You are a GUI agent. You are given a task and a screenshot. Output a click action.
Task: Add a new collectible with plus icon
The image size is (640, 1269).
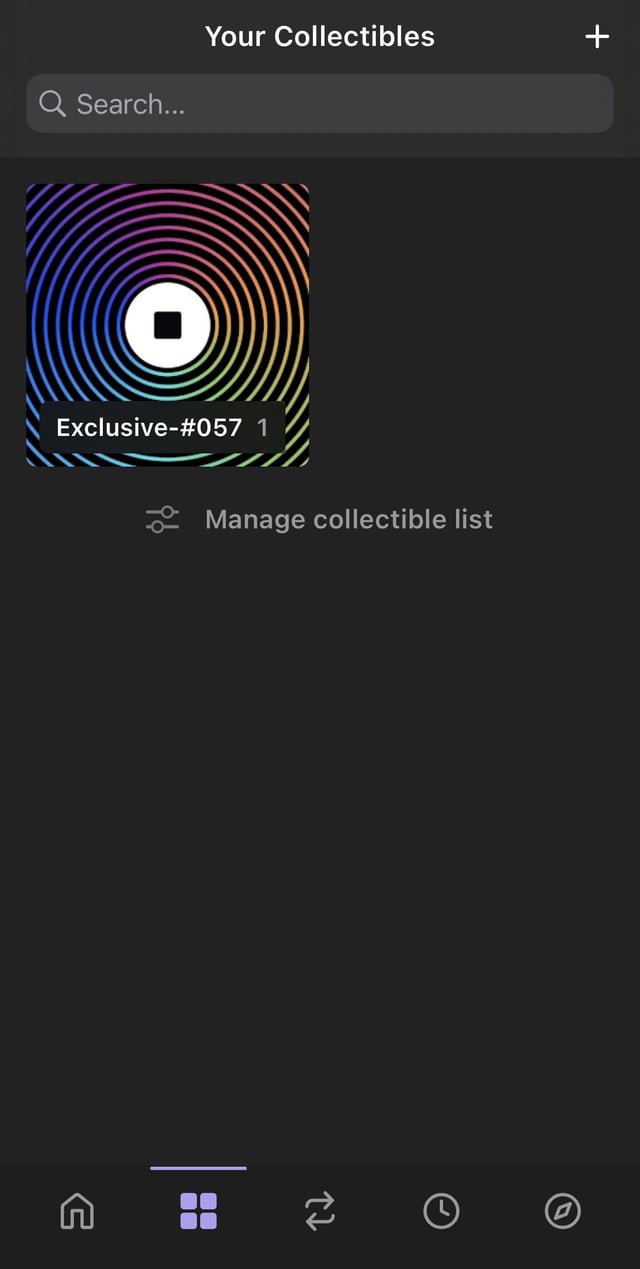tap(597, 37)
